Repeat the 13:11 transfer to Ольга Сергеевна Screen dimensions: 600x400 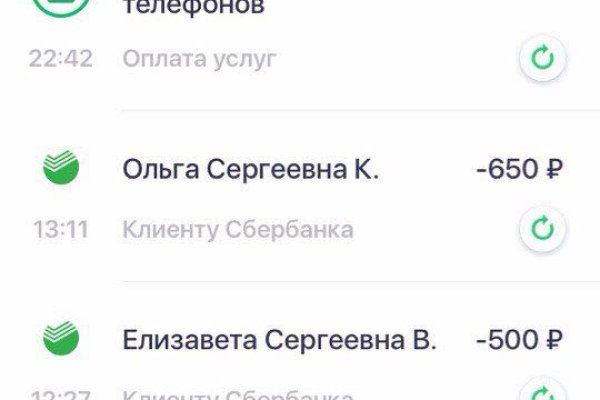point(541,230)
